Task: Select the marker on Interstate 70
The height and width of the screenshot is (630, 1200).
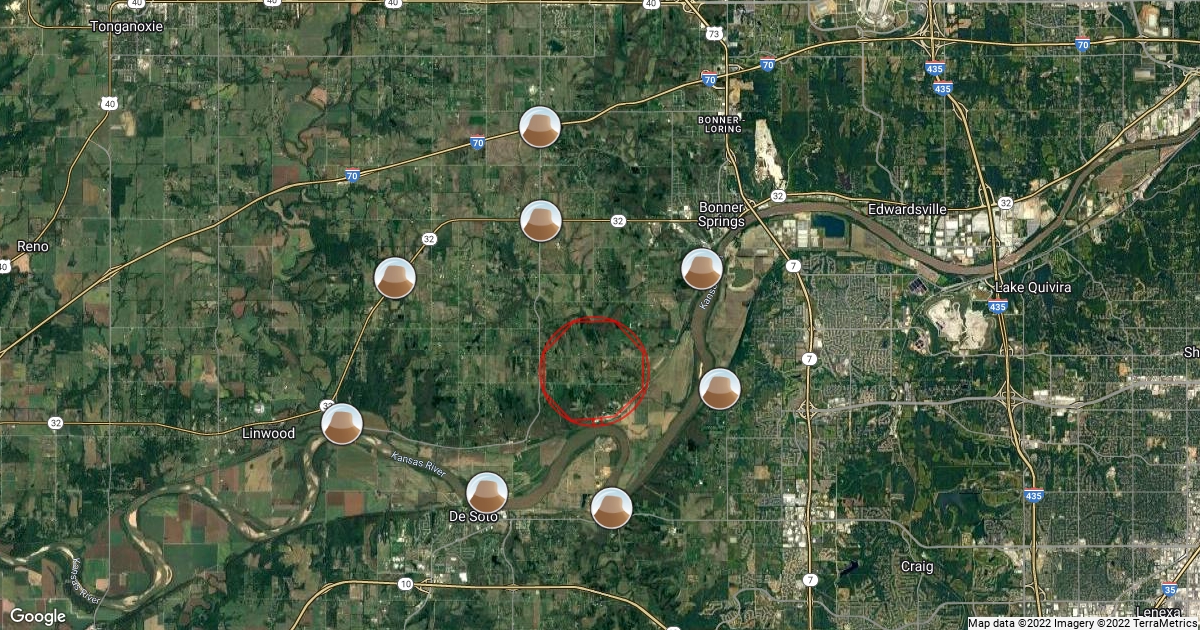Action: 540,127
